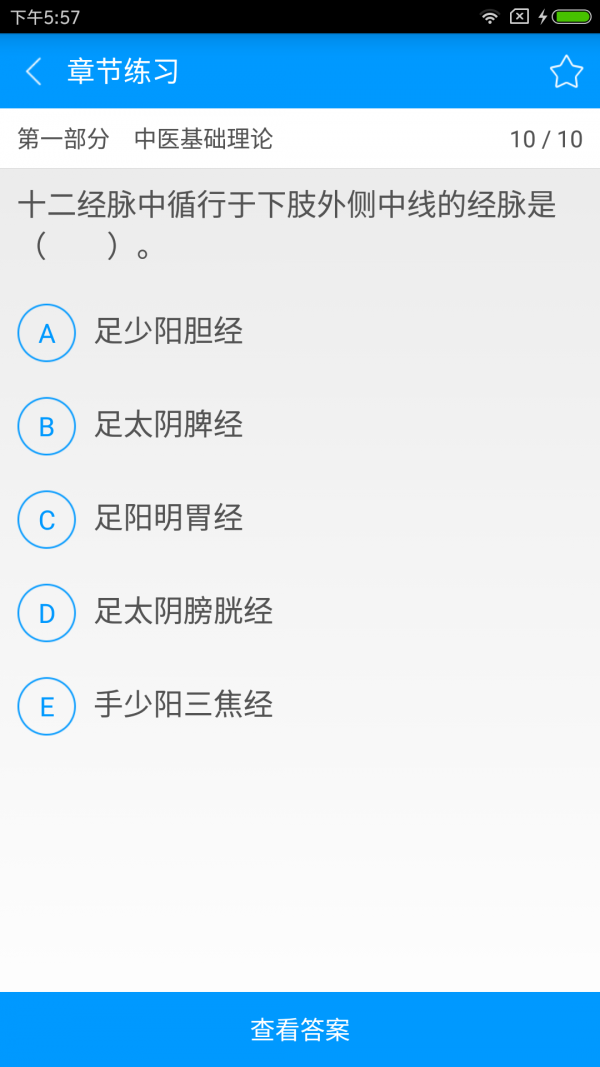Go back from the 章节练习 screen
Viewport: 600px width, 1067px height.
(x=34, y=72)
